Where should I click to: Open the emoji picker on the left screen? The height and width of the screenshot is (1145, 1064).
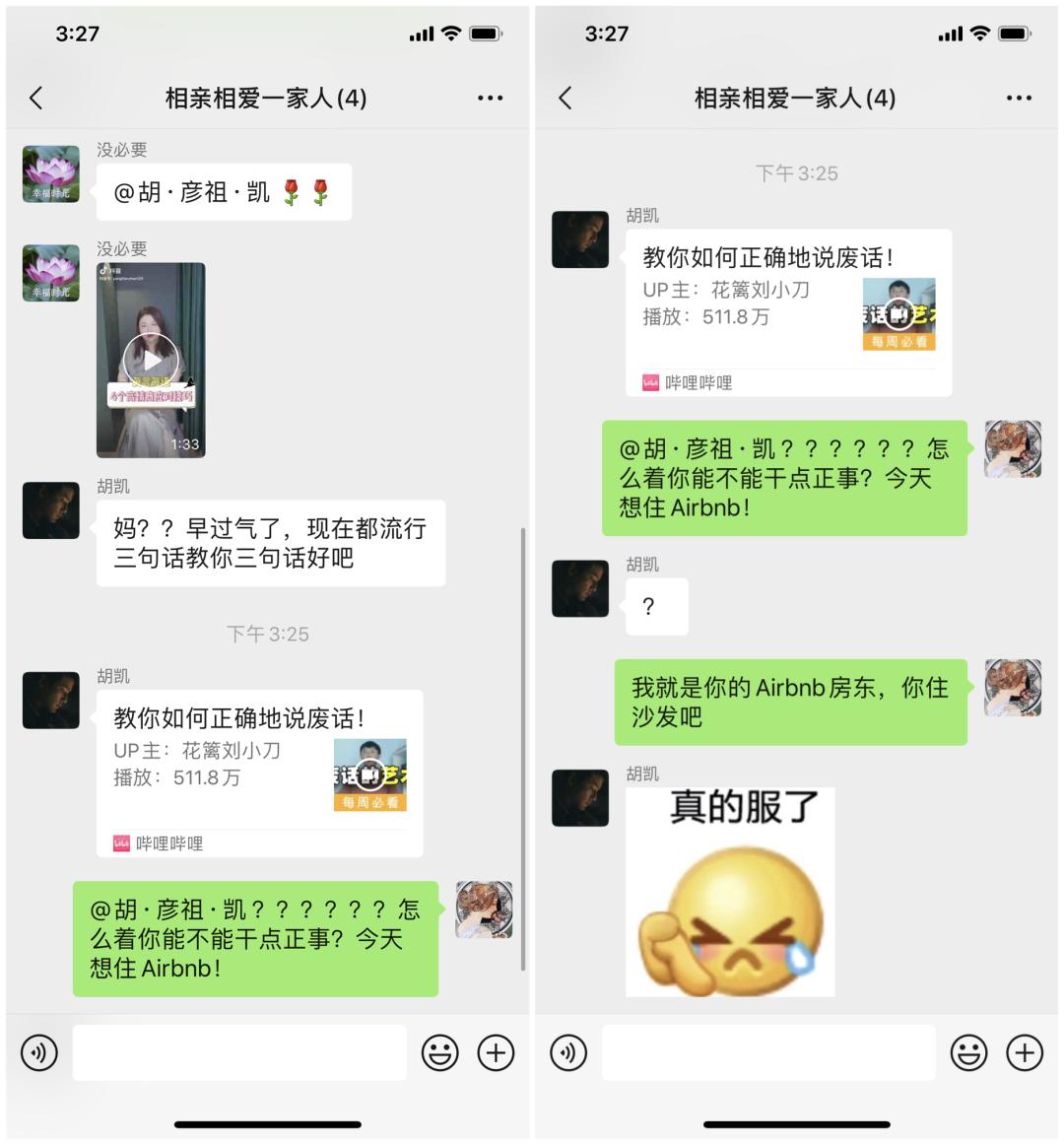click(x=440, y=1052)
